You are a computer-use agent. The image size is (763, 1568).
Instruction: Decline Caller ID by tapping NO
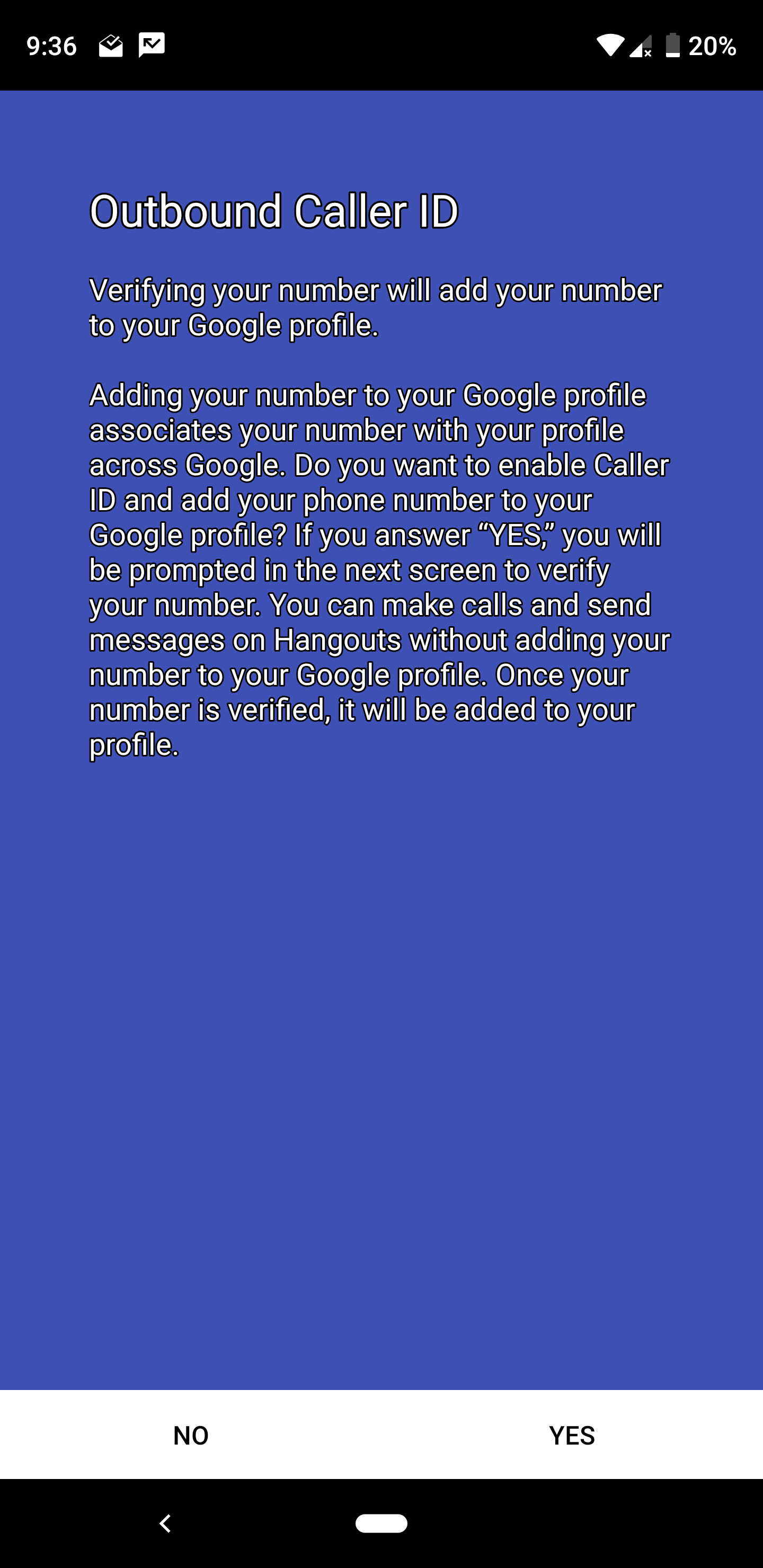(x=191, y=1436)
